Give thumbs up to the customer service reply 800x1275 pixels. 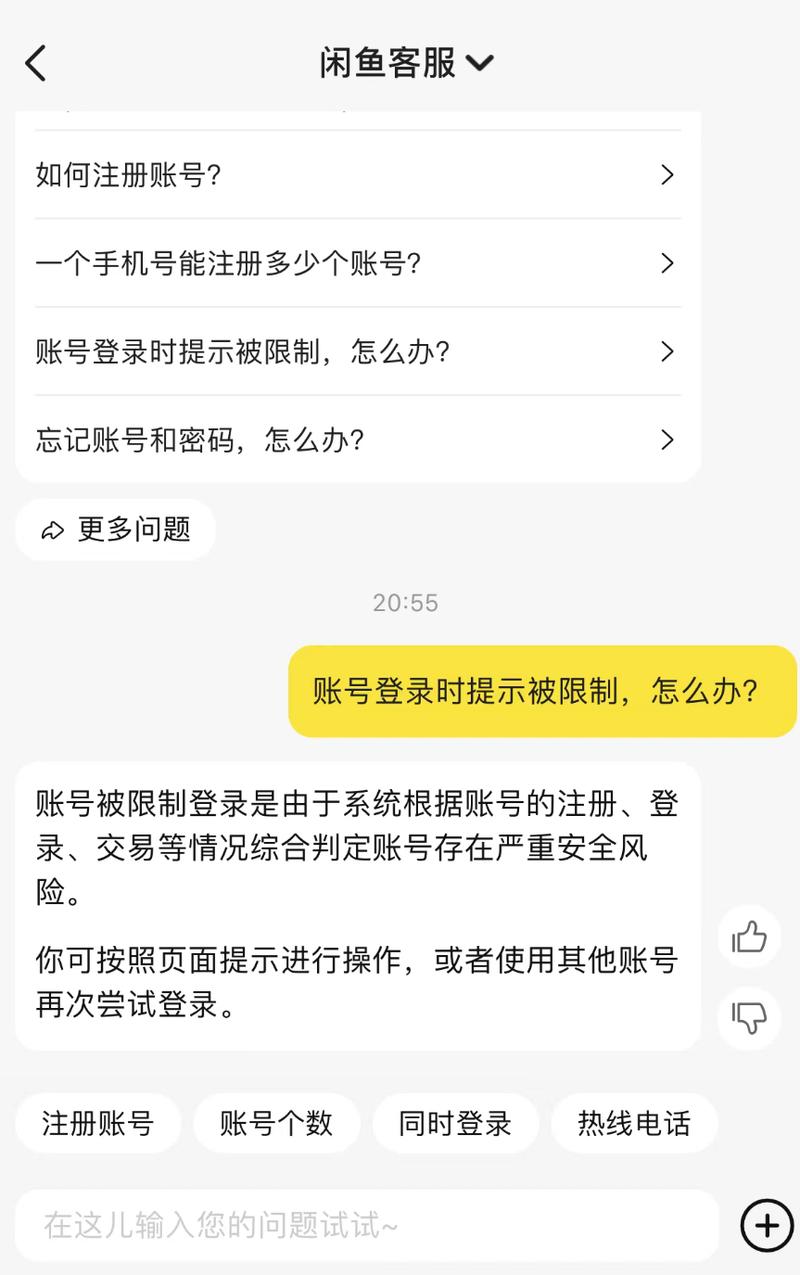pos(748,937)
